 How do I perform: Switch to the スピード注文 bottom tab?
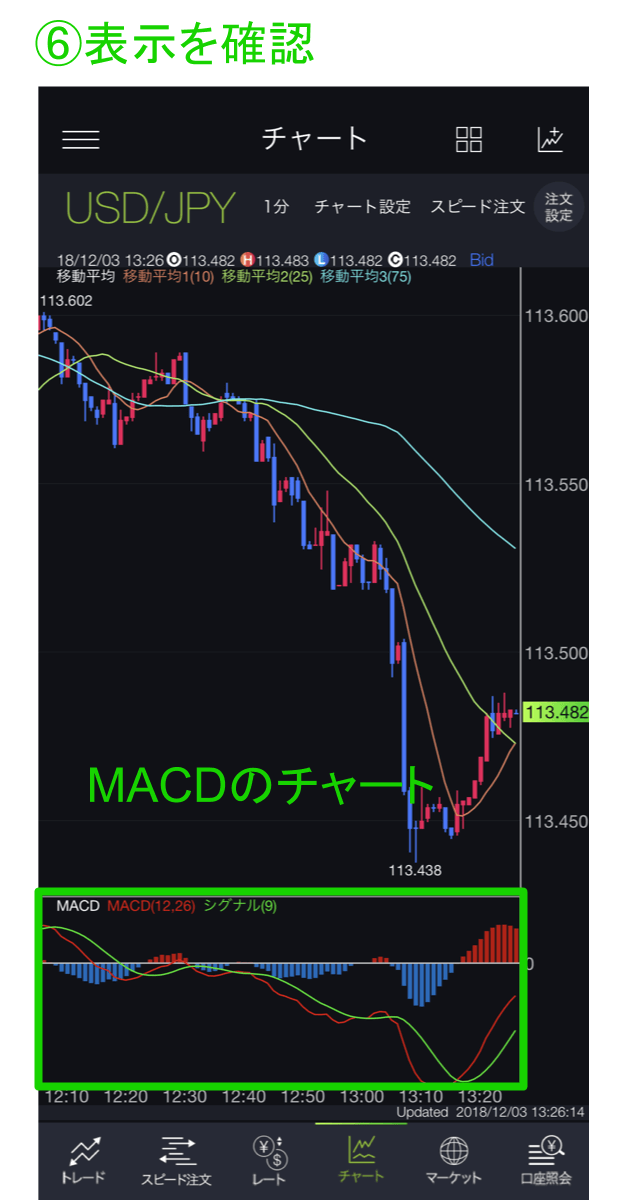[176, 1161]
